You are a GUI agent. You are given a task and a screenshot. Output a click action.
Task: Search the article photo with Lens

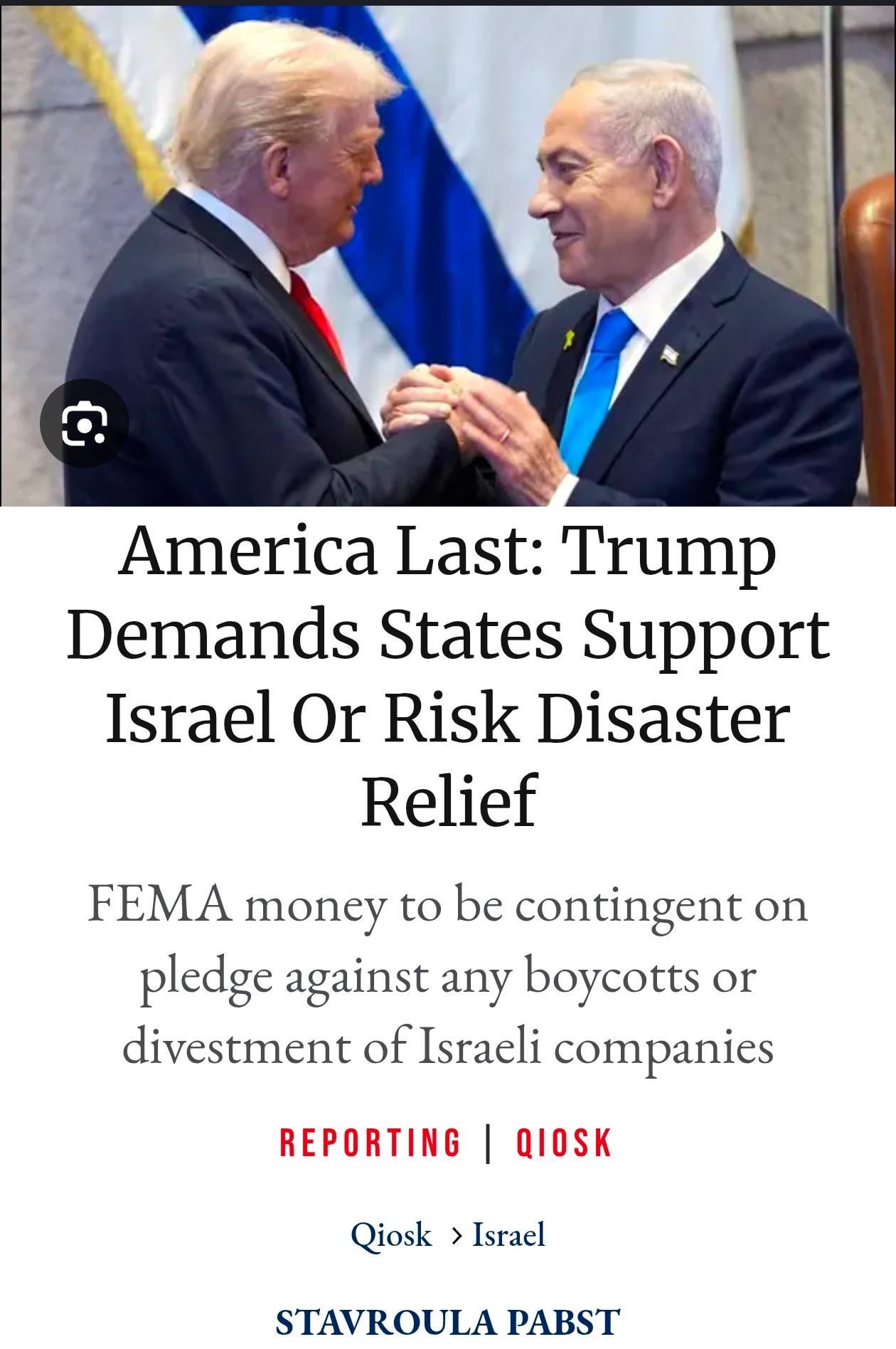click(85, 424)
